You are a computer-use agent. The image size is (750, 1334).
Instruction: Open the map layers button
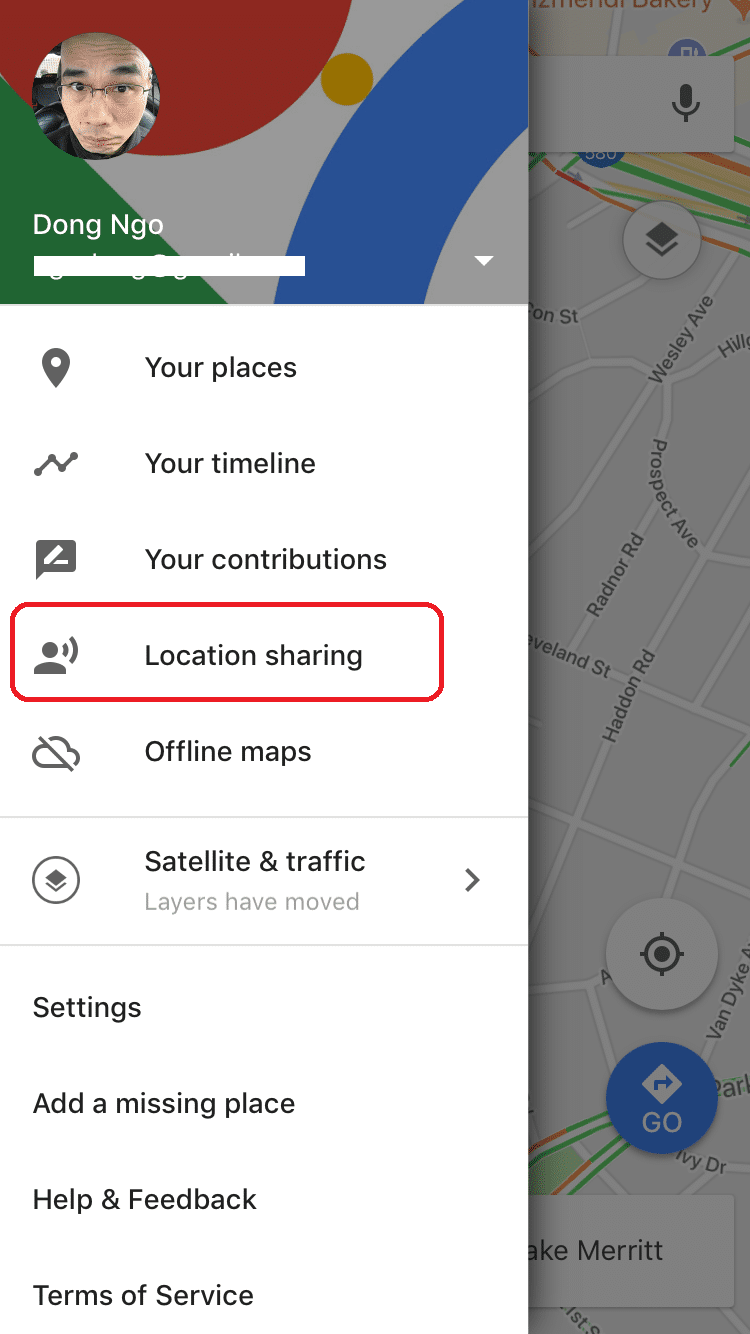click(661, 241)
